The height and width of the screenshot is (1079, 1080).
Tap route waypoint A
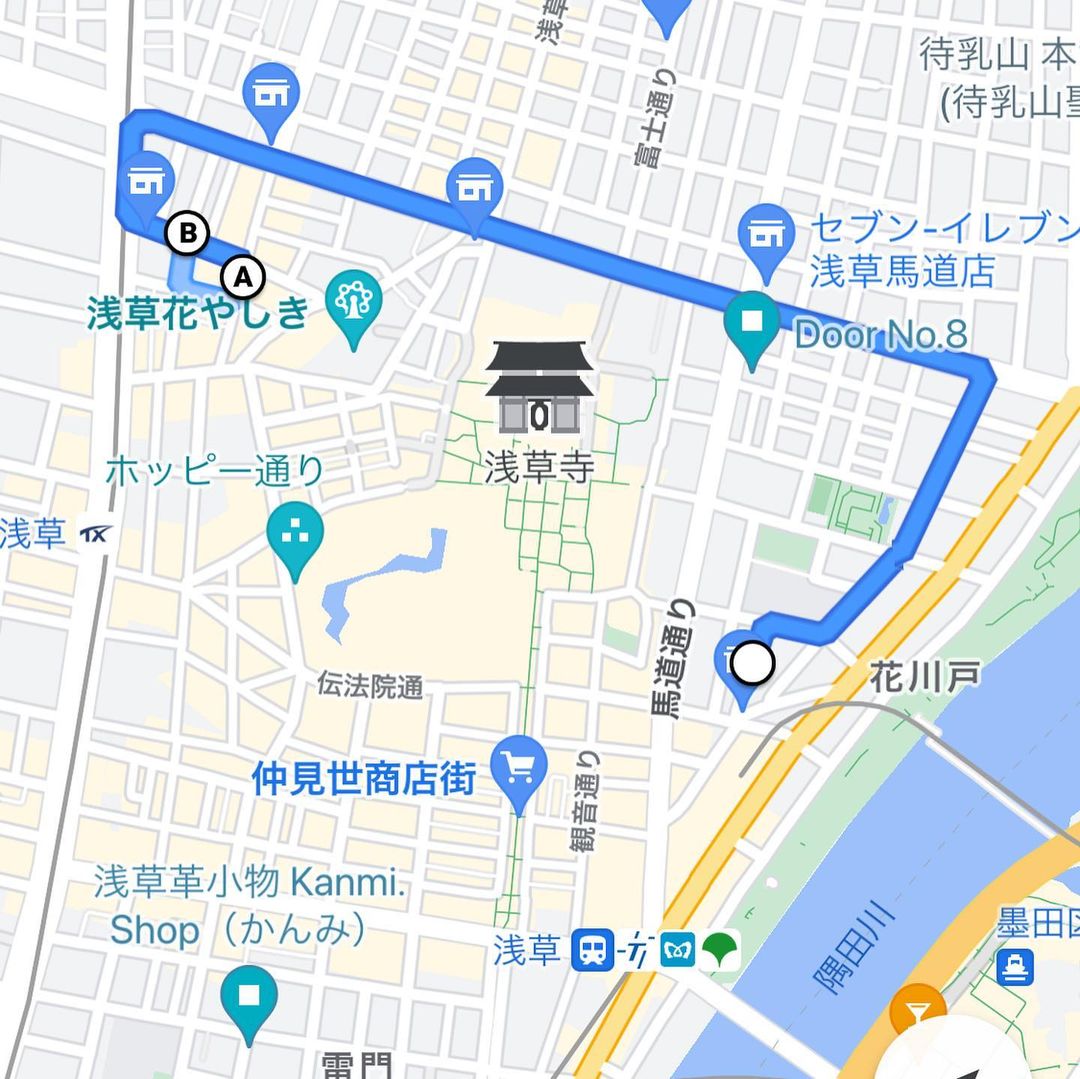pyautogui.click(x=243, y=276)
